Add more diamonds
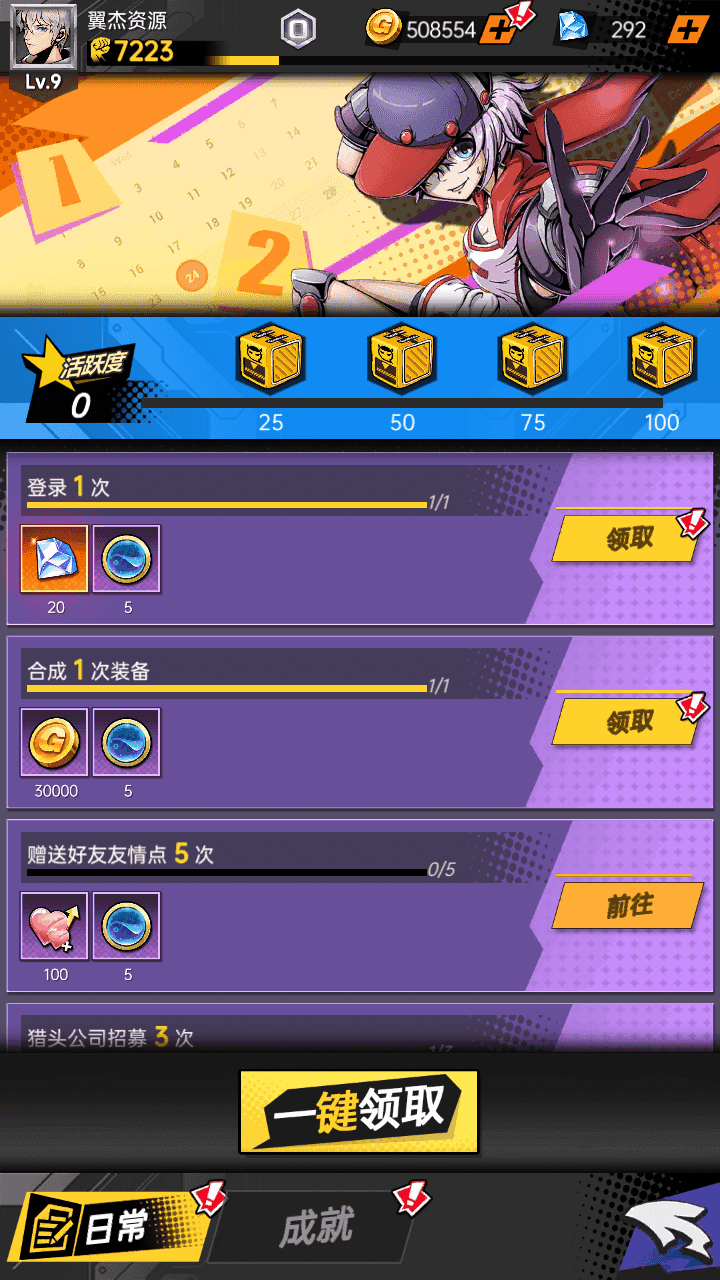Image resolution: width=720 pixels, height=1280 pixels. 685,30
